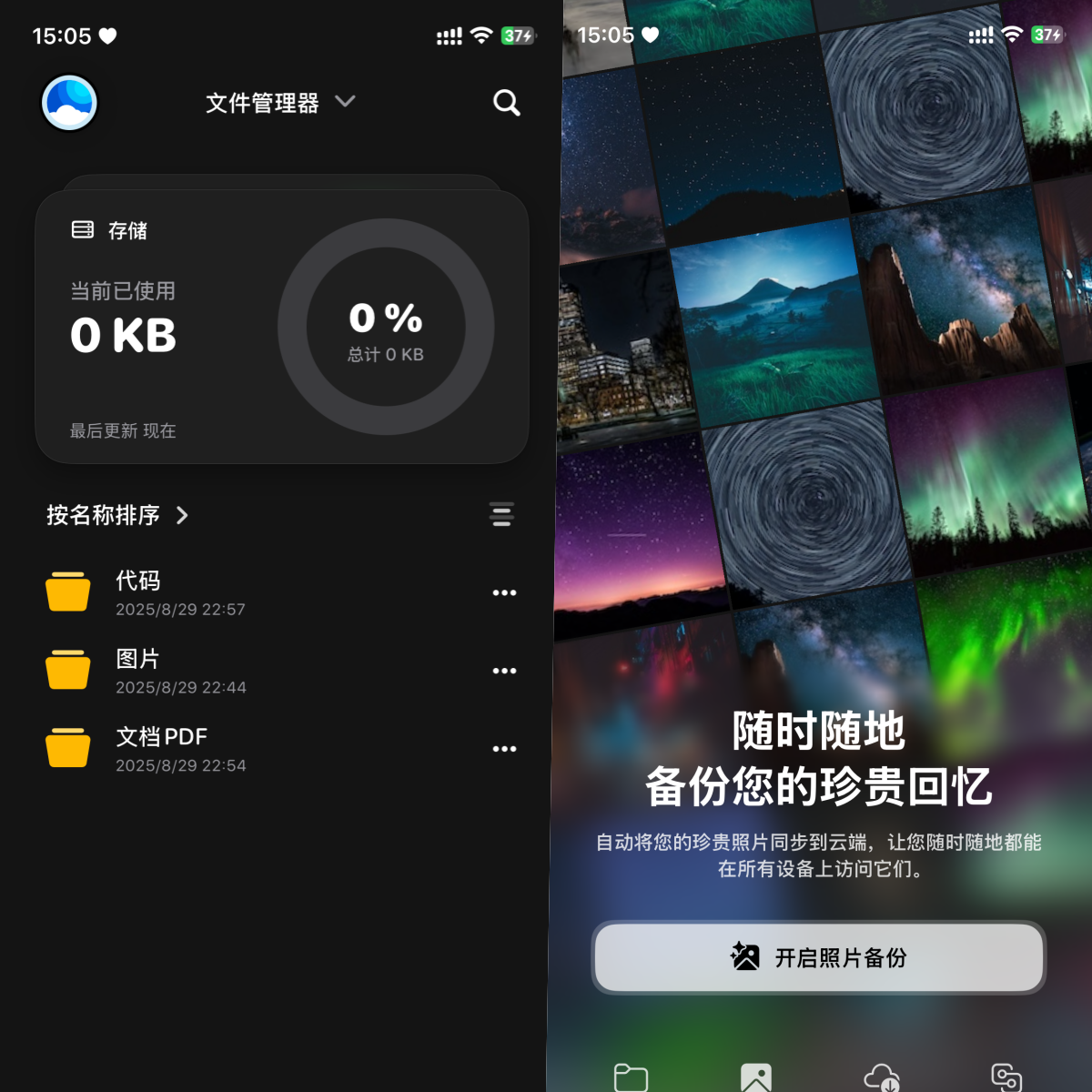The height and width of the screenshot is (1092, 1092).
Task: Open the 代码 folder
Action: click(x=138, y=592)
